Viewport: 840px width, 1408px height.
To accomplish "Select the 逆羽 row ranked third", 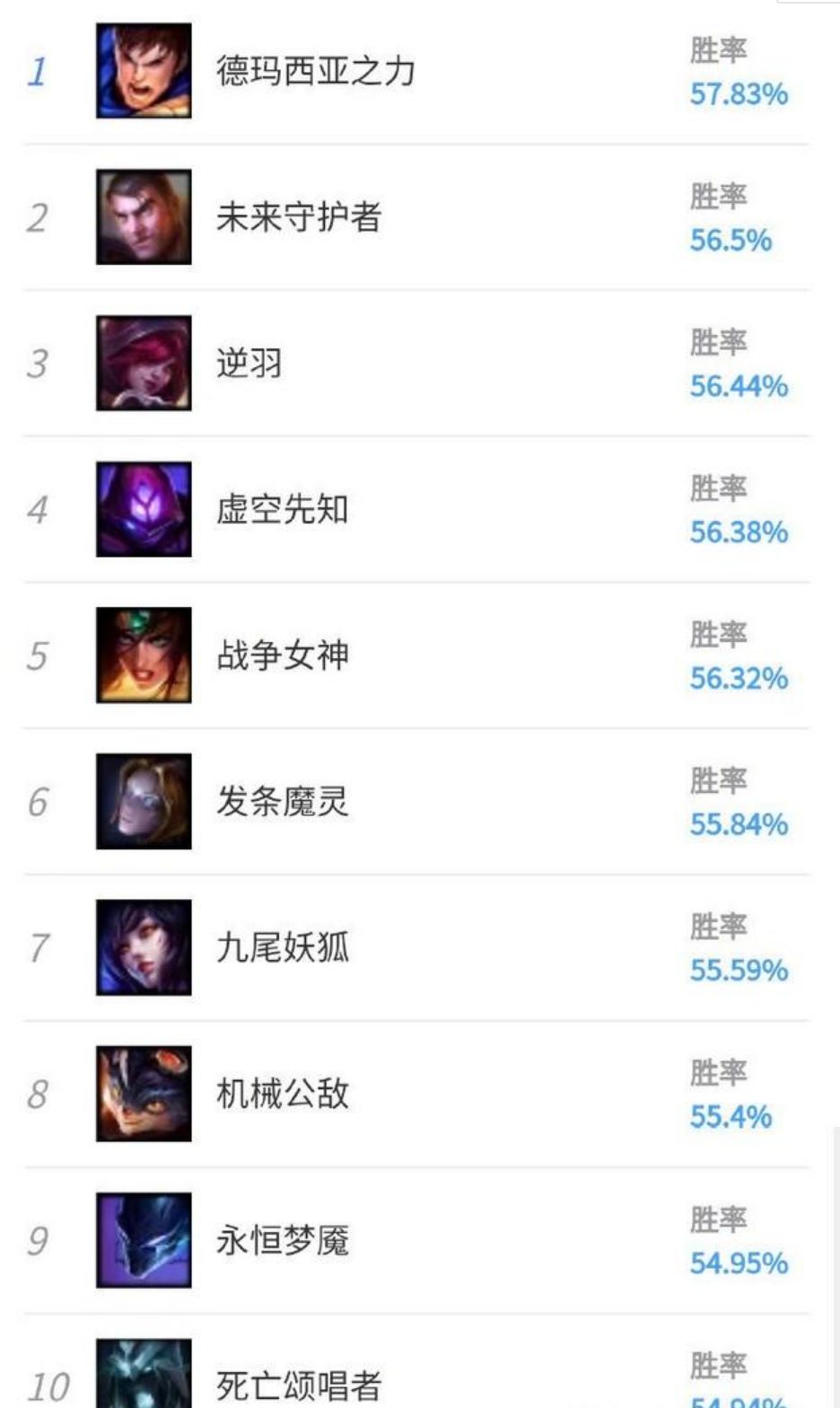I will (x=249, y=364).
